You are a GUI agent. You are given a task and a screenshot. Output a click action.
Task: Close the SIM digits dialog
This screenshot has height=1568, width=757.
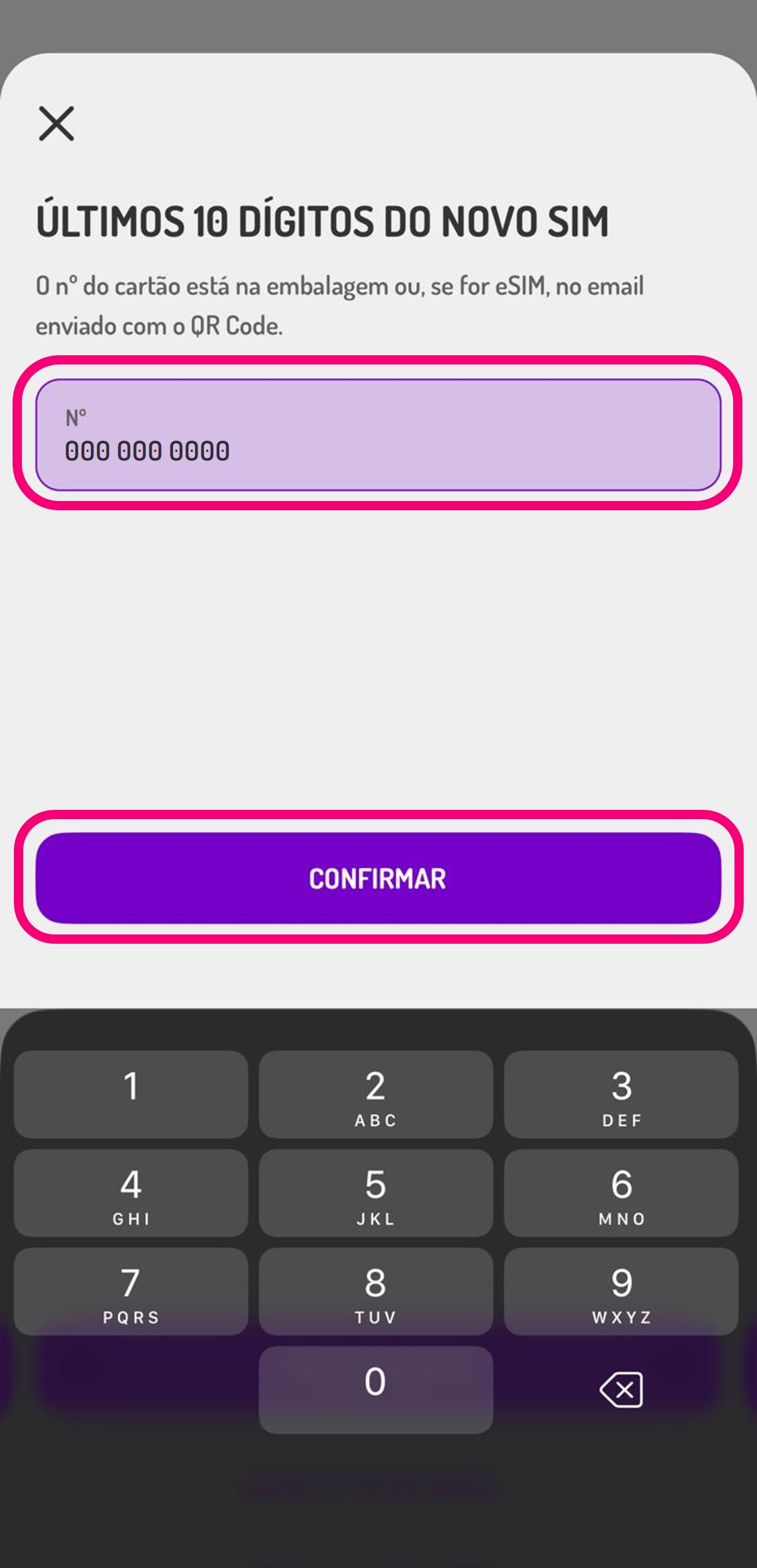click(56, 123)
